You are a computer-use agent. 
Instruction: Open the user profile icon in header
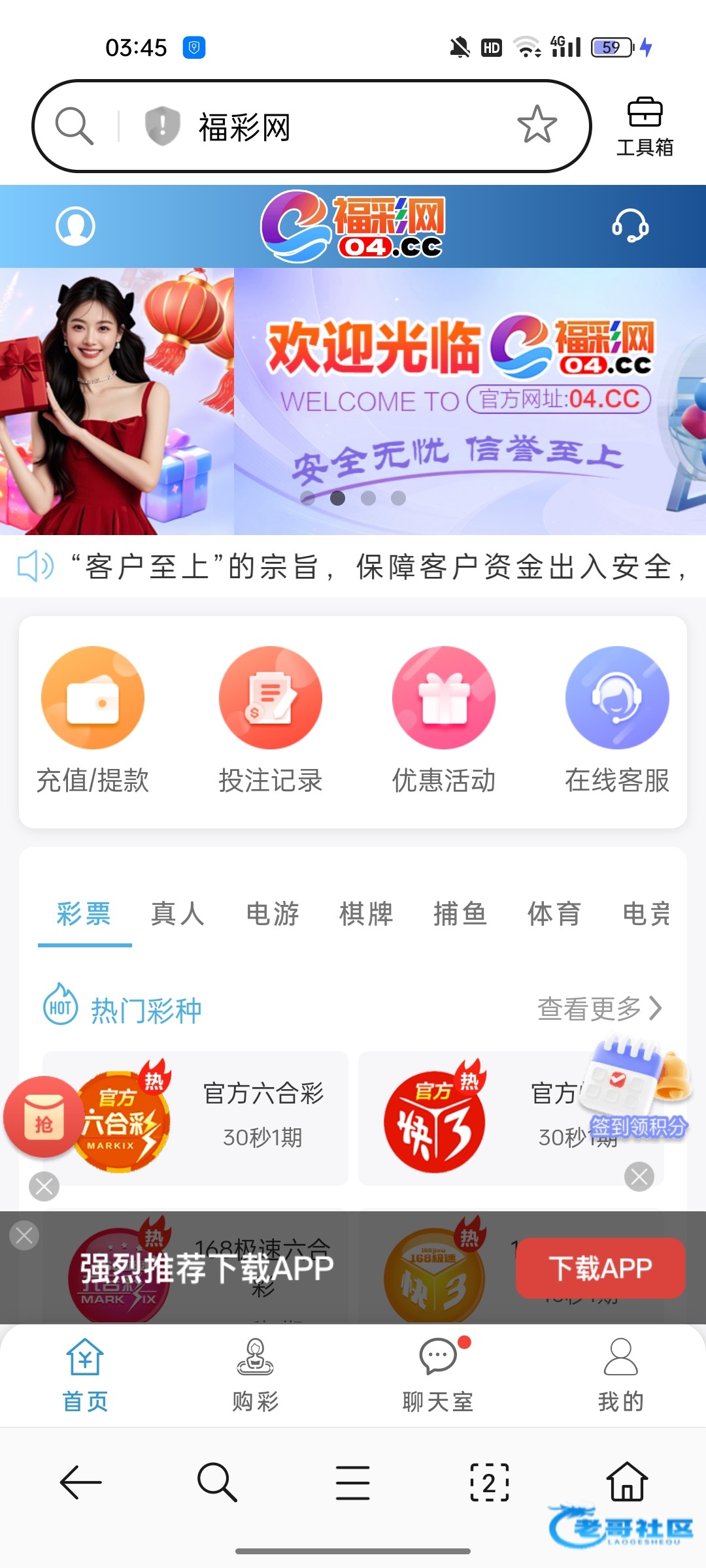75,226
